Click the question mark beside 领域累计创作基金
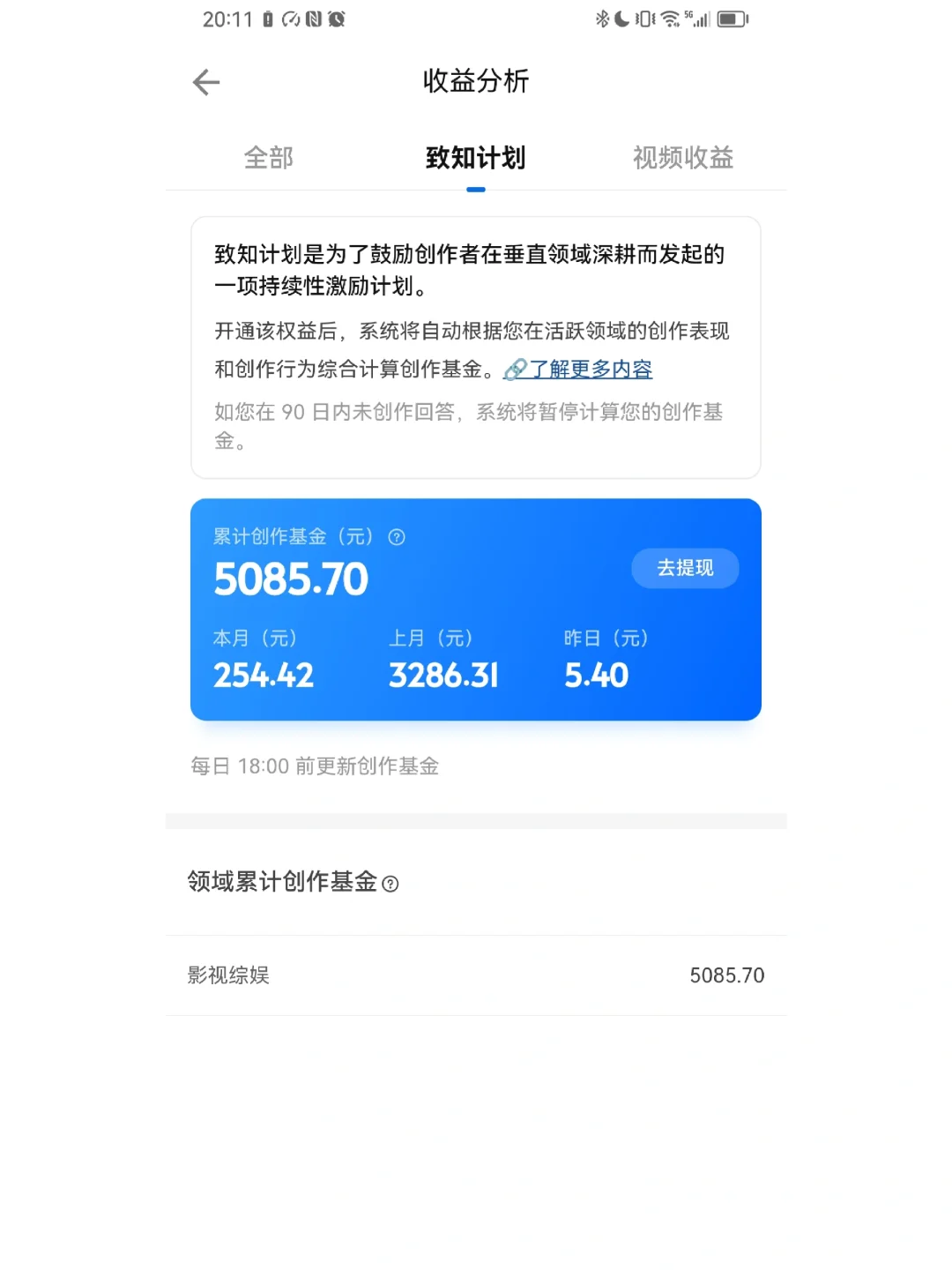This screenshot has height=1270, width=952. [391, 885]
